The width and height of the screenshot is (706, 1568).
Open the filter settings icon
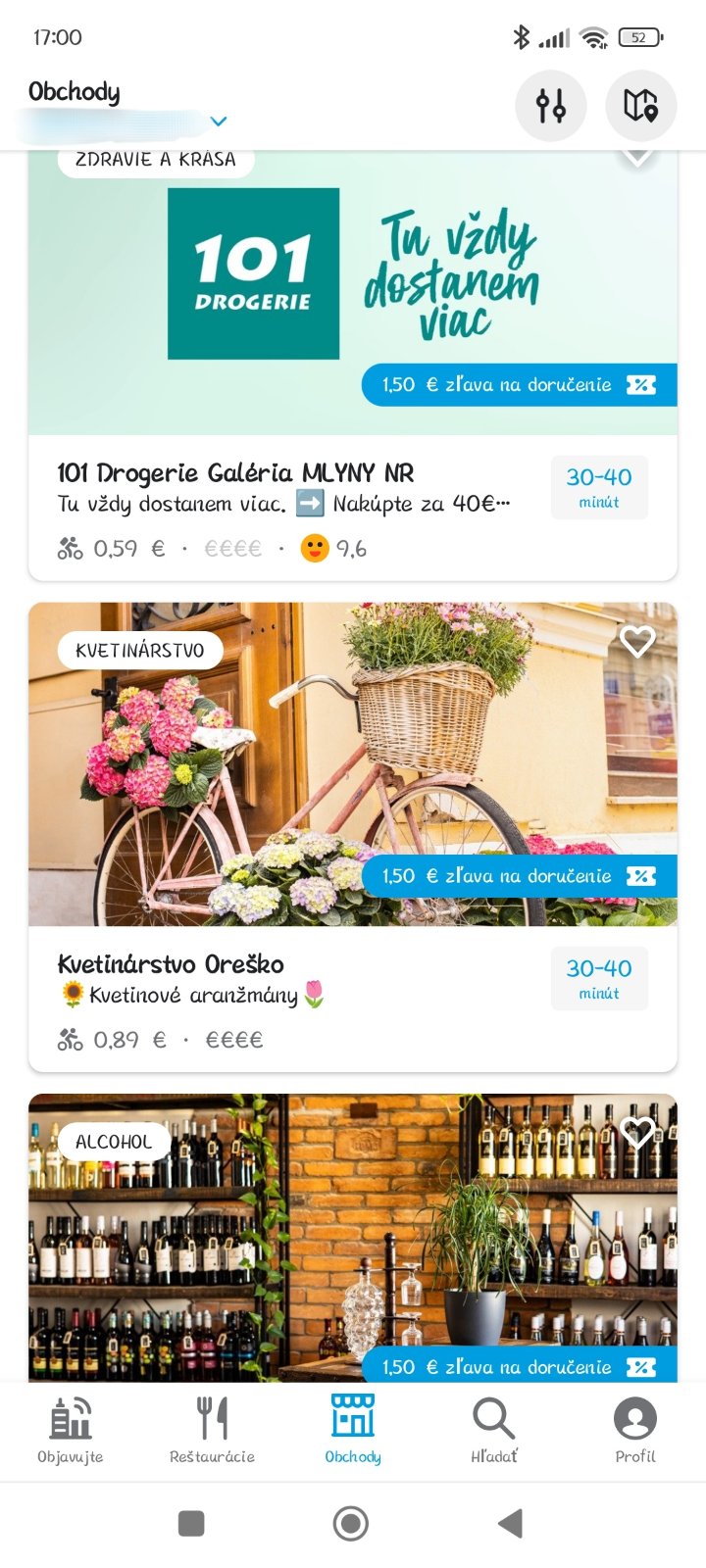tap(551, 106)
